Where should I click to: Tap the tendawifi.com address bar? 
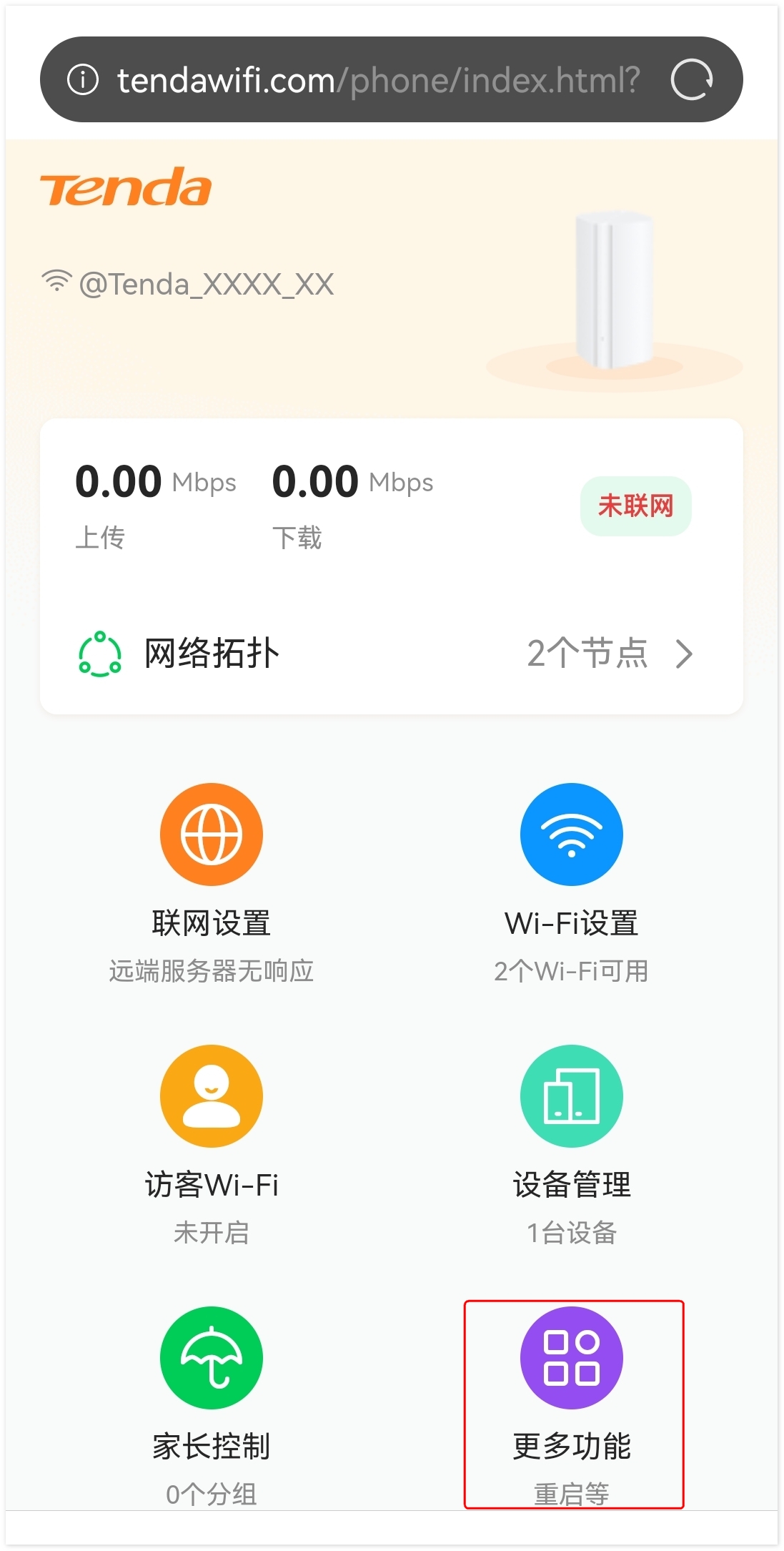[x=379, y=80]
